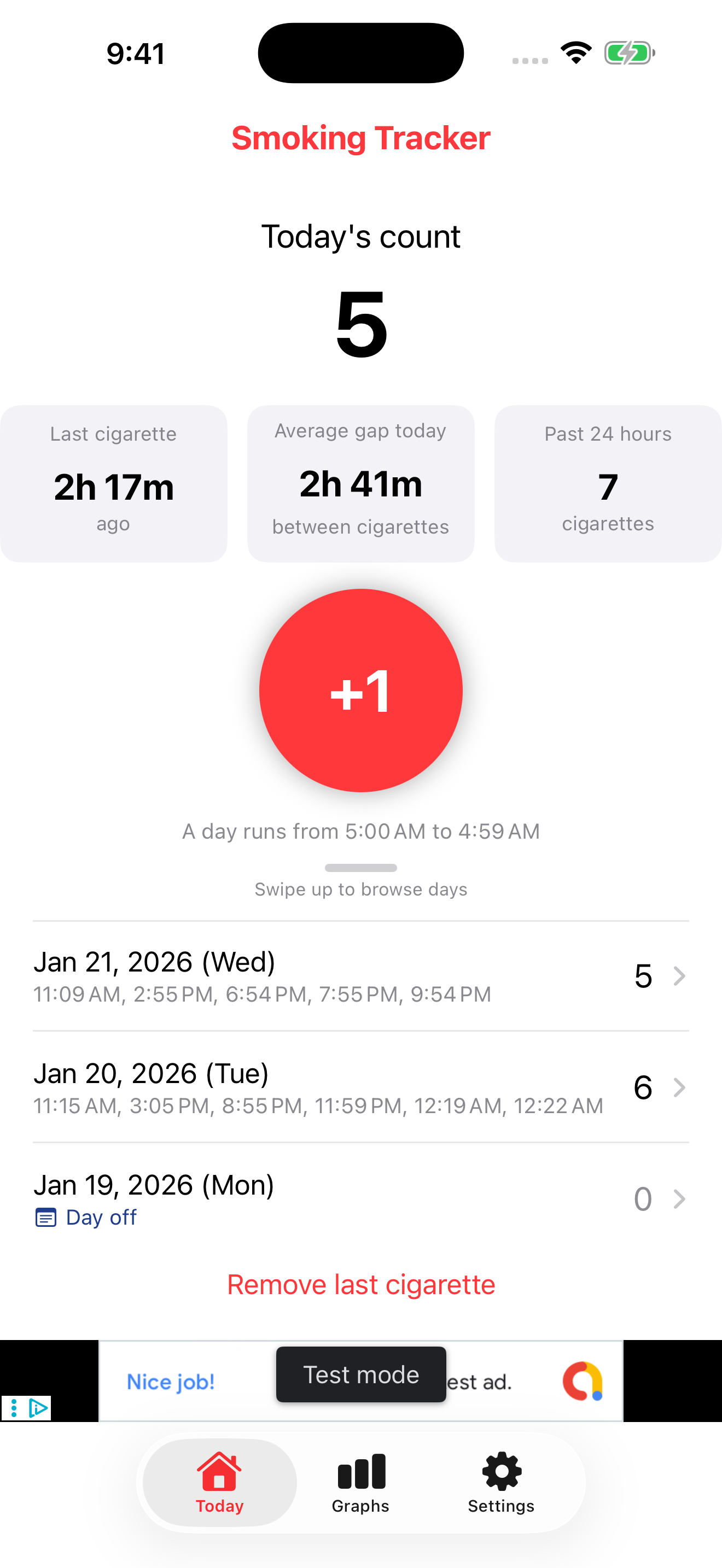Viewport: 722px width, 1568px height.
Task: Click the Day off note icon
Action: pyautogui.click(x=46, y=1218)
